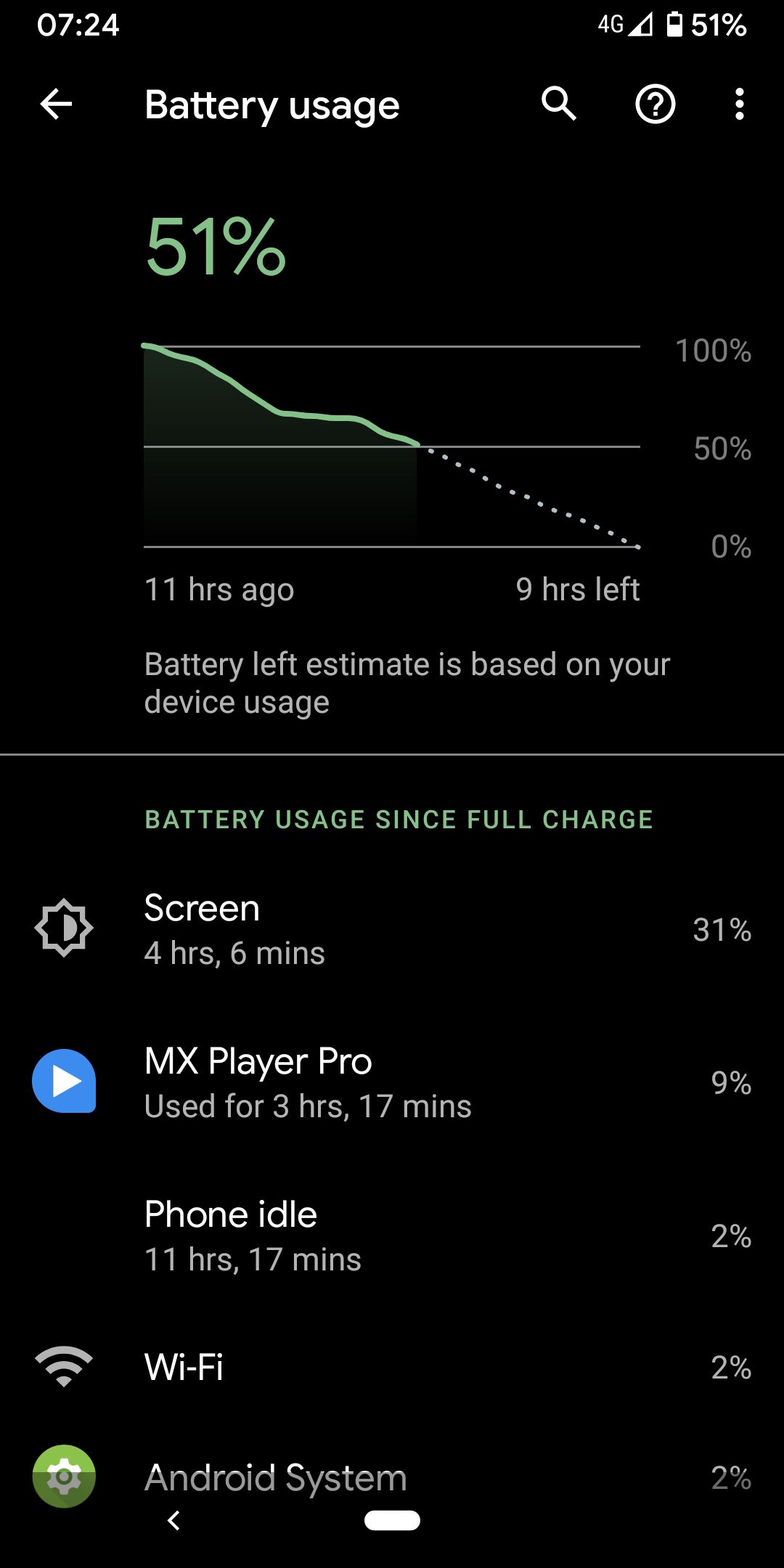Go back using the app bar arrow

click(x=56, y=105)
